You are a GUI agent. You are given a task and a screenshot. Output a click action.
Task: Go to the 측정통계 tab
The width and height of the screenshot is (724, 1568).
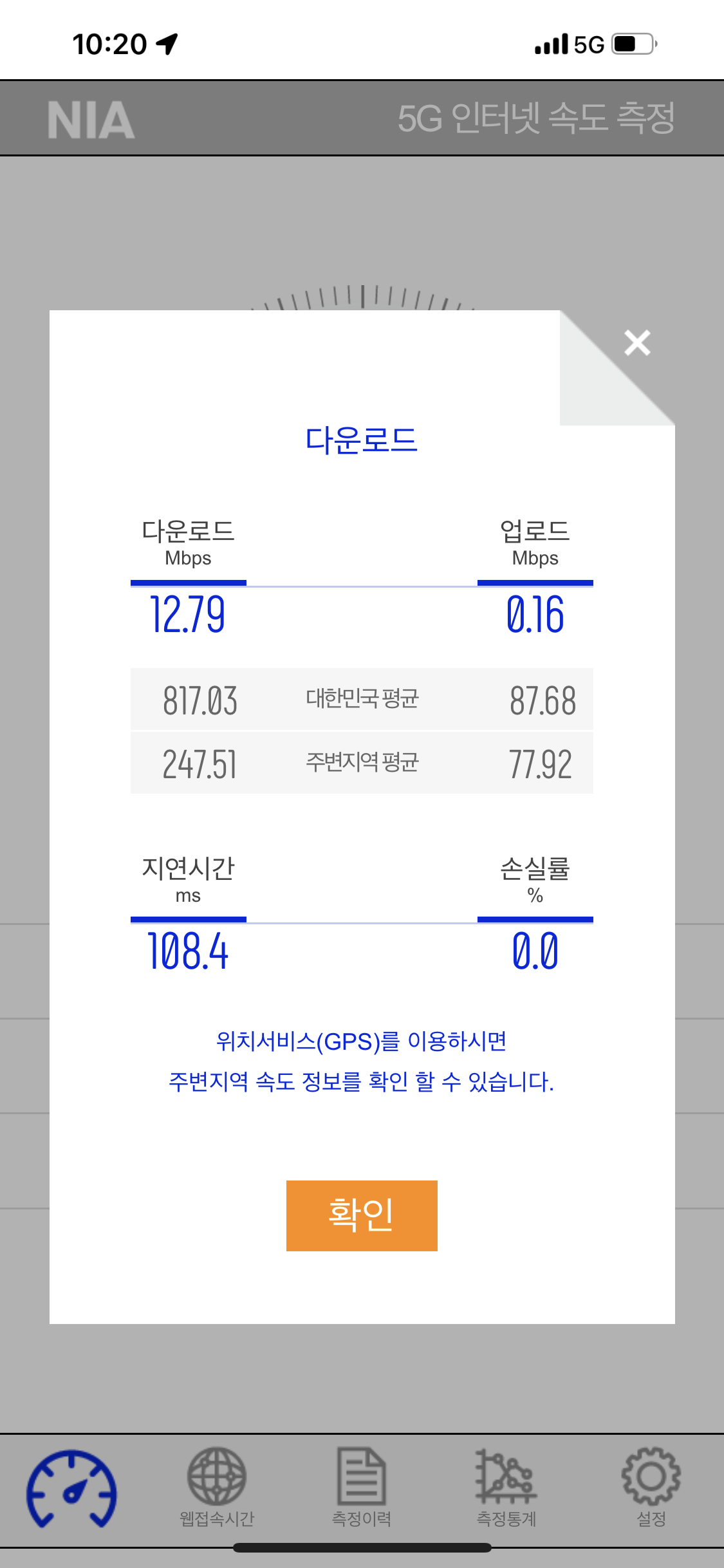506,1488
